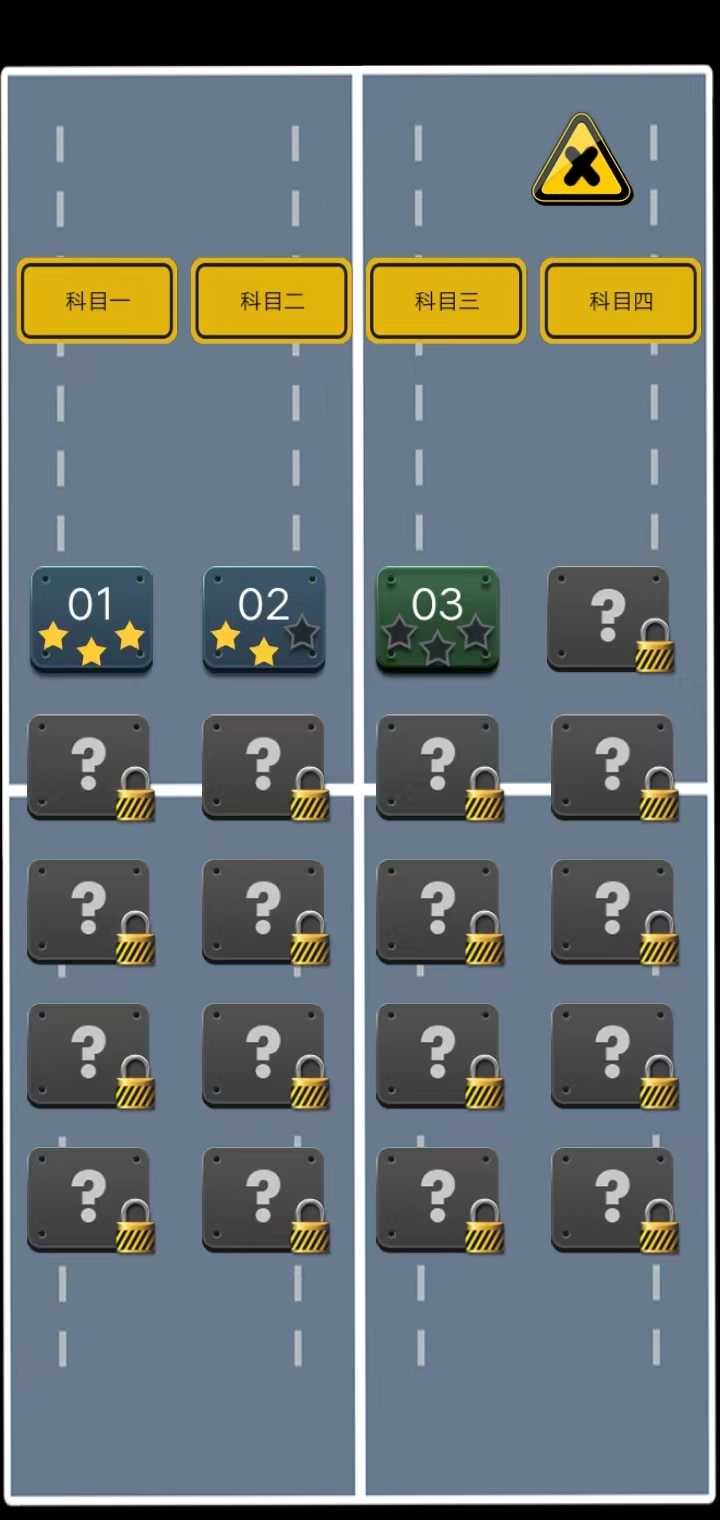
Task: Switch to the 科目一 tab
Action: tap(97, 301)
